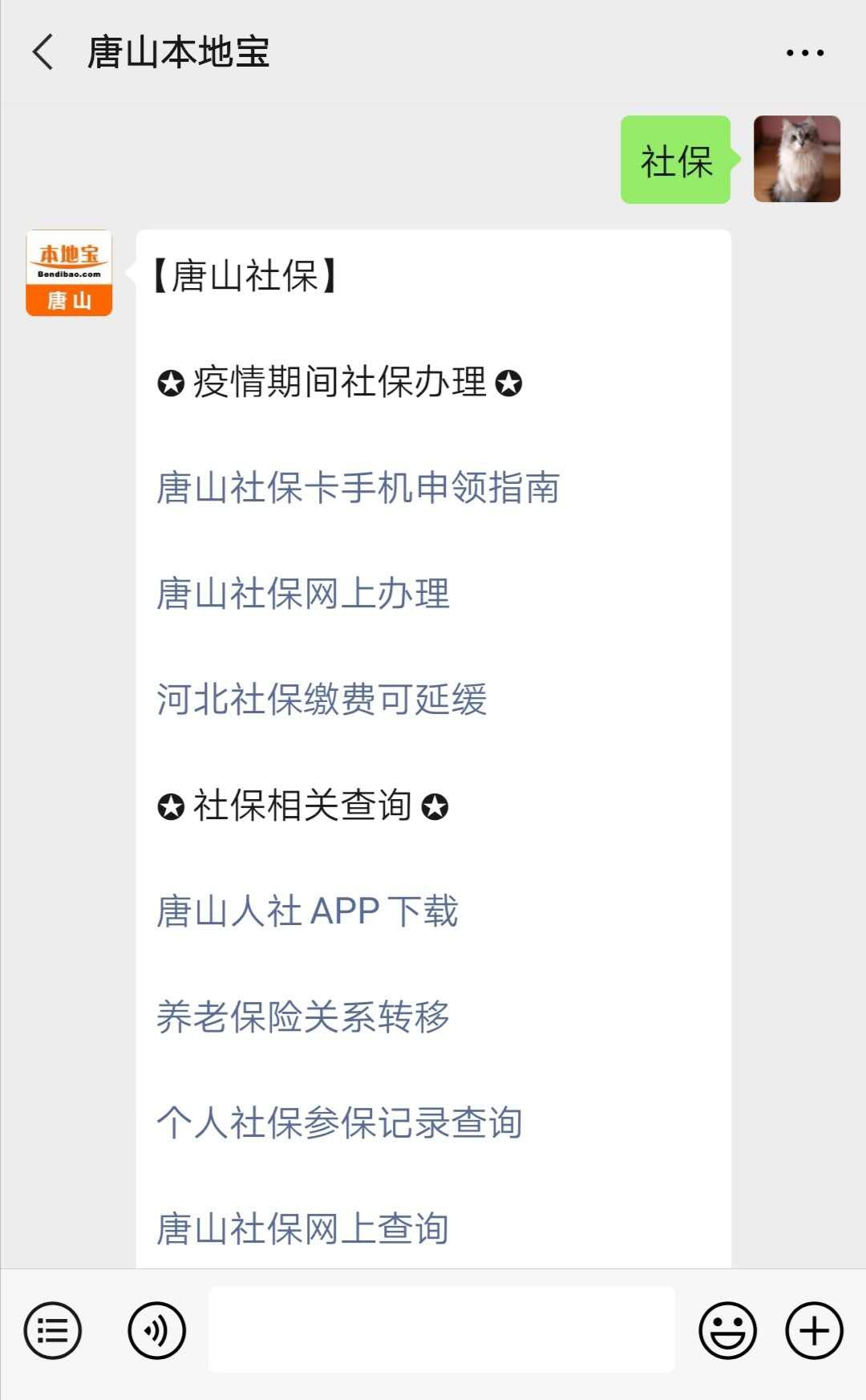Go back from the 唐山本地宝 chat
The width and height of the screenshot is (866, 1400).
pyautogui.click(x=44, y=53)
